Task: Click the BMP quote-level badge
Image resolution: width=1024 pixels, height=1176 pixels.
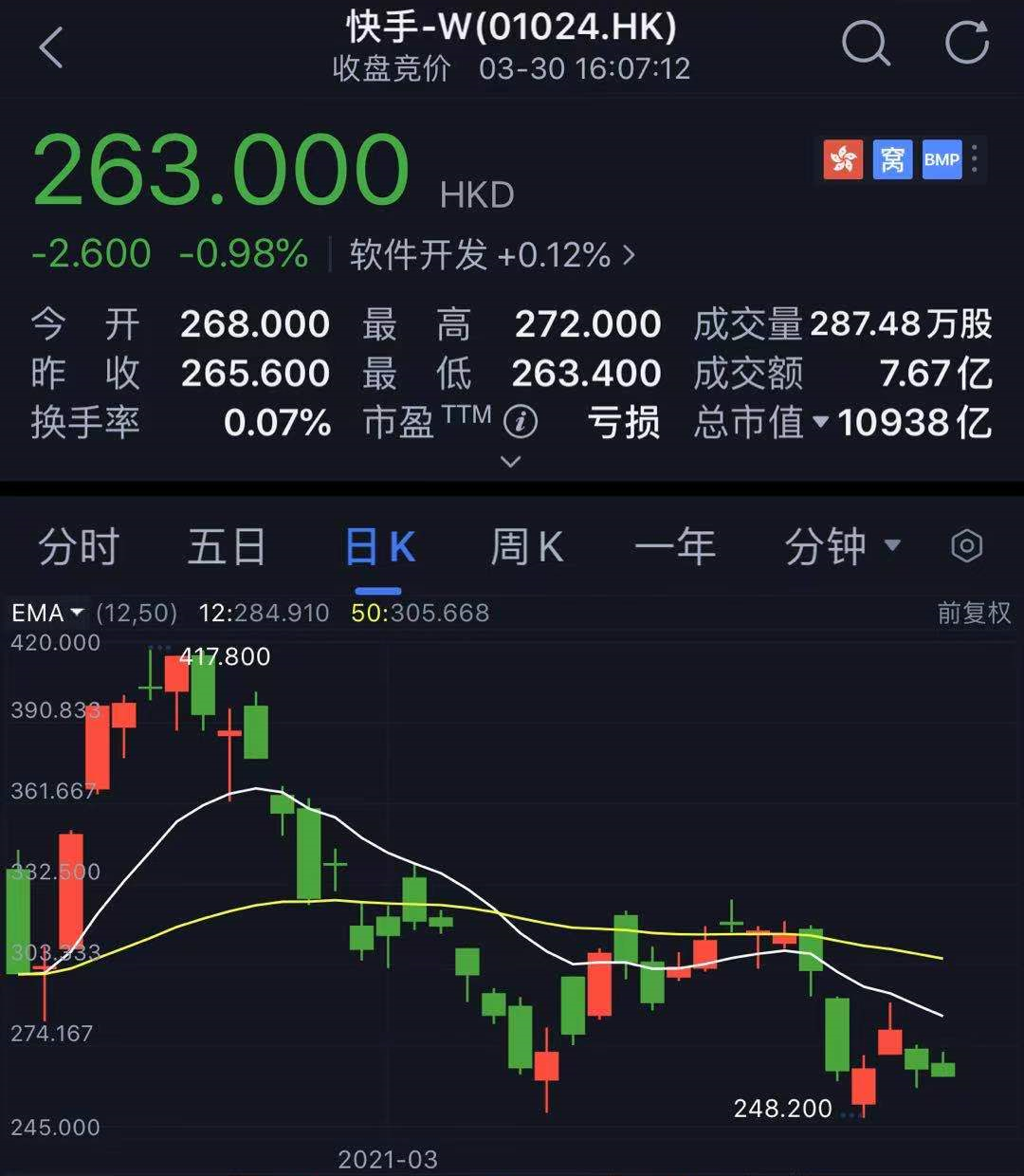Action: point(941,159)
